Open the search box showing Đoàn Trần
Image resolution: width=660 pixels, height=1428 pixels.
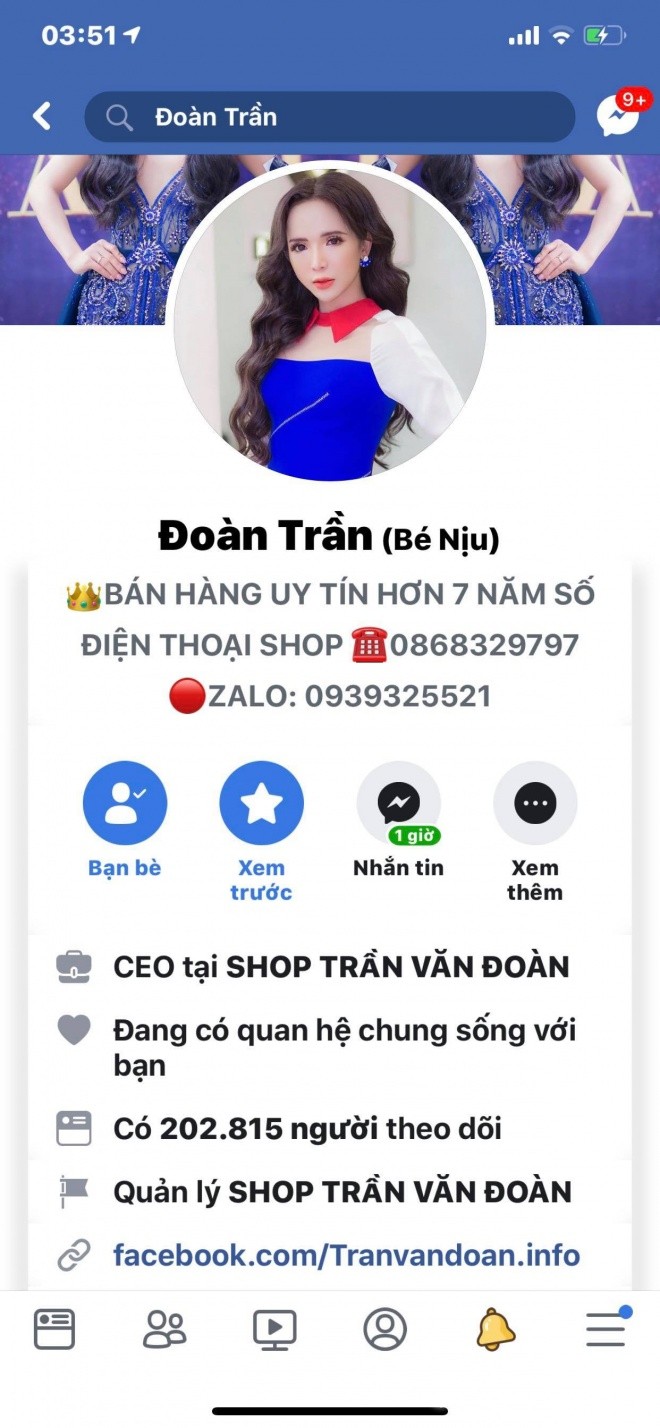[330, 117]
